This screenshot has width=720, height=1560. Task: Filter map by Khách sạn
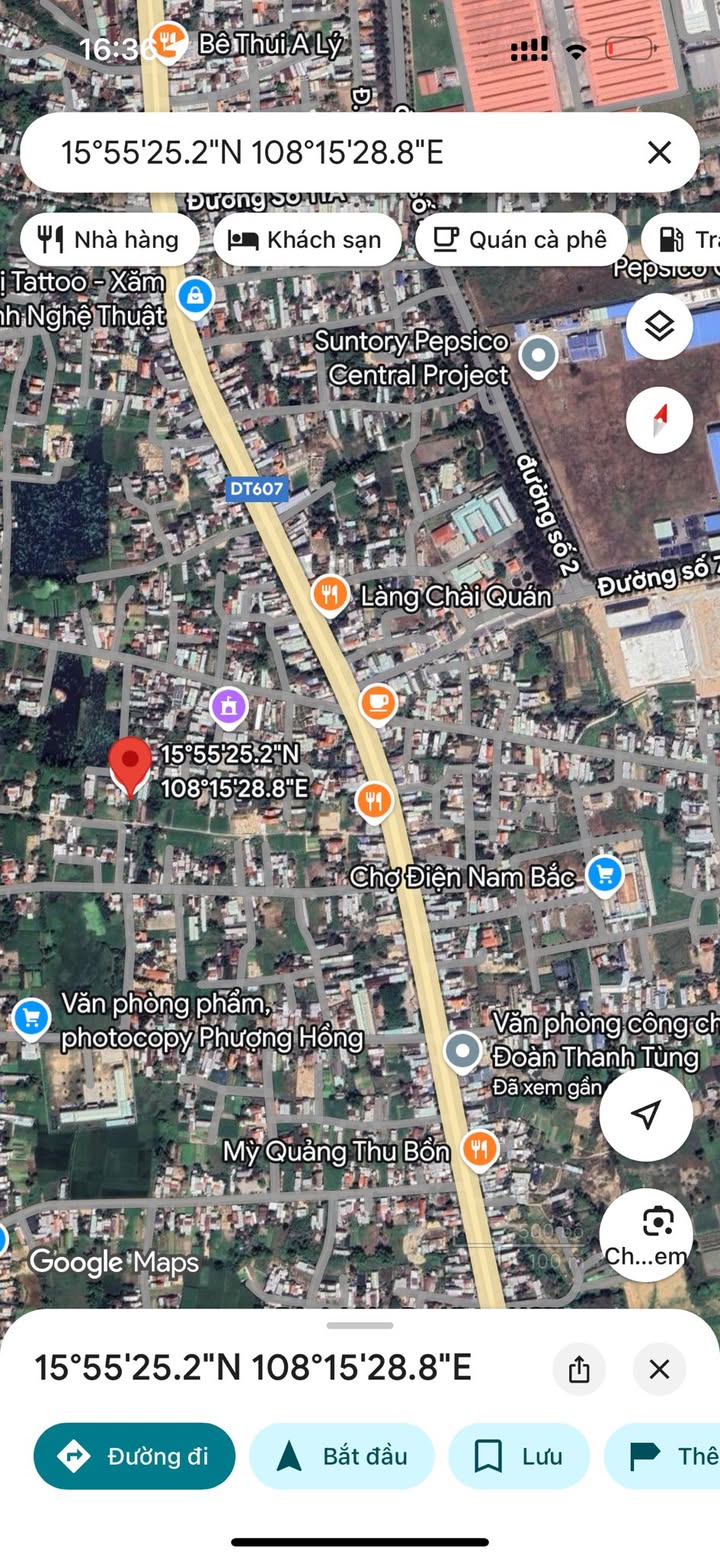(x=306, y=240)
